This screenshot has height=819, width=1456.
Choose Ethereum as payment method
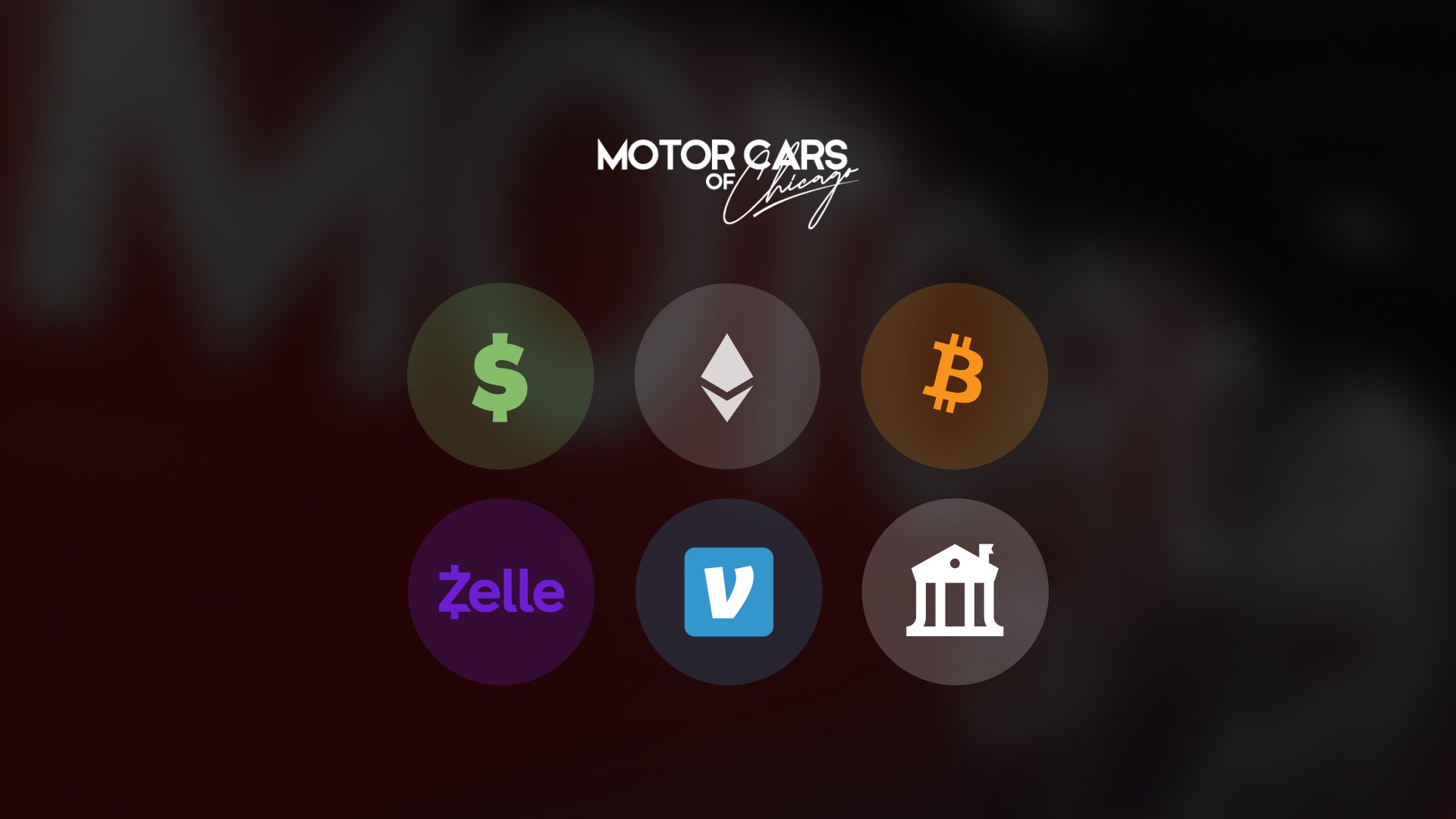click(727, 376)
